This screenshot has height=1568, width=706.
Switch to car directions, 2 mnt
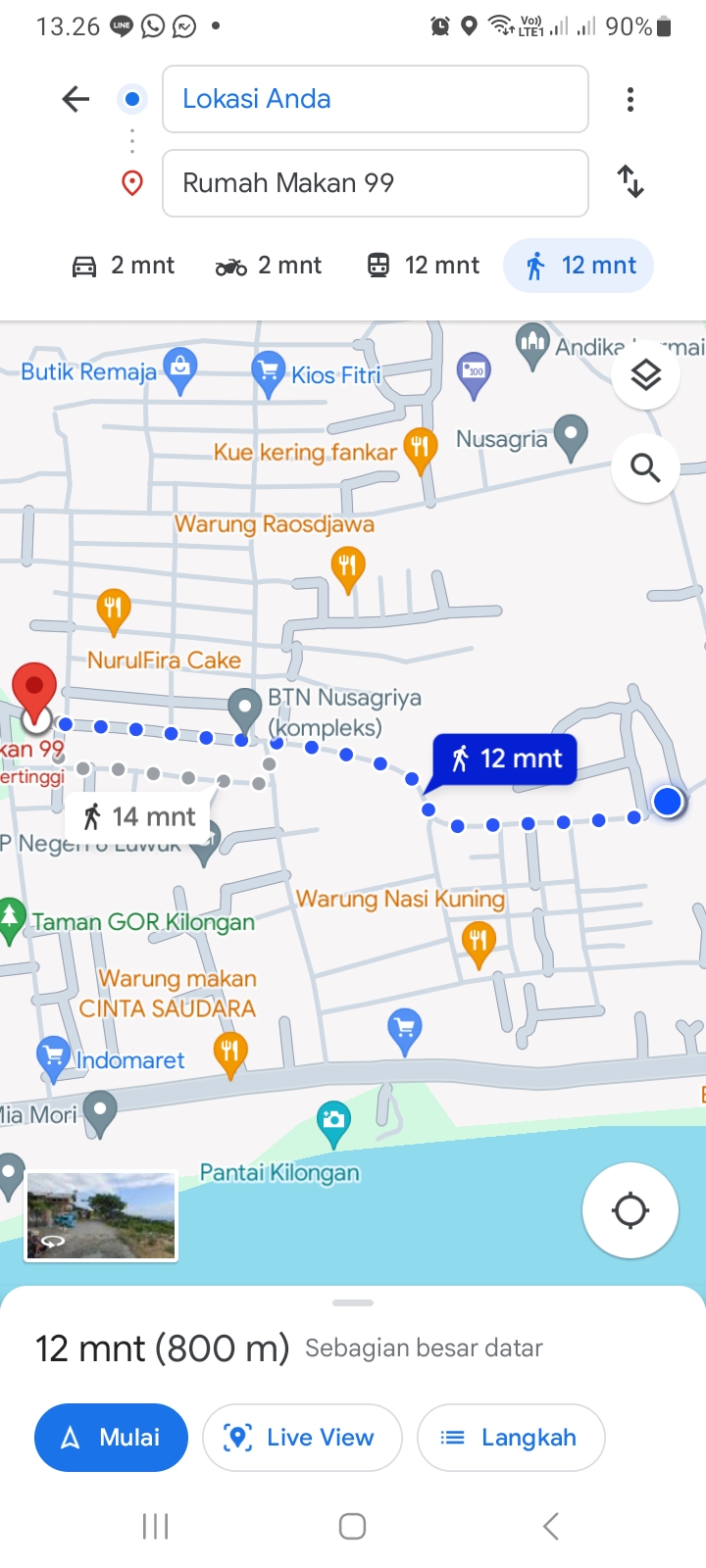pyautogui.click(x=124, y=266)
